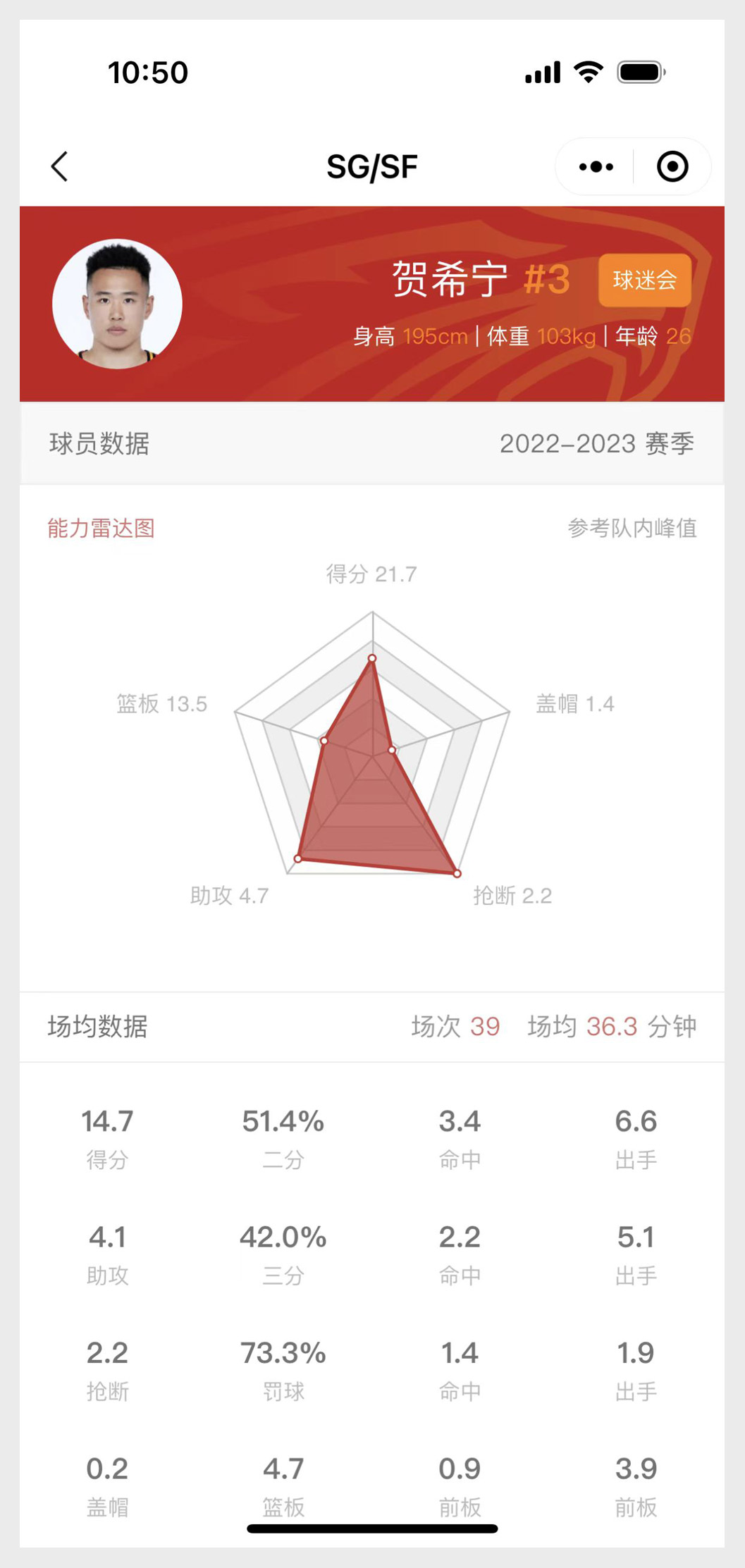Screen dimensions: 745x1568
Task: Close the mini program with the circle button
Action: click(672, 167)
